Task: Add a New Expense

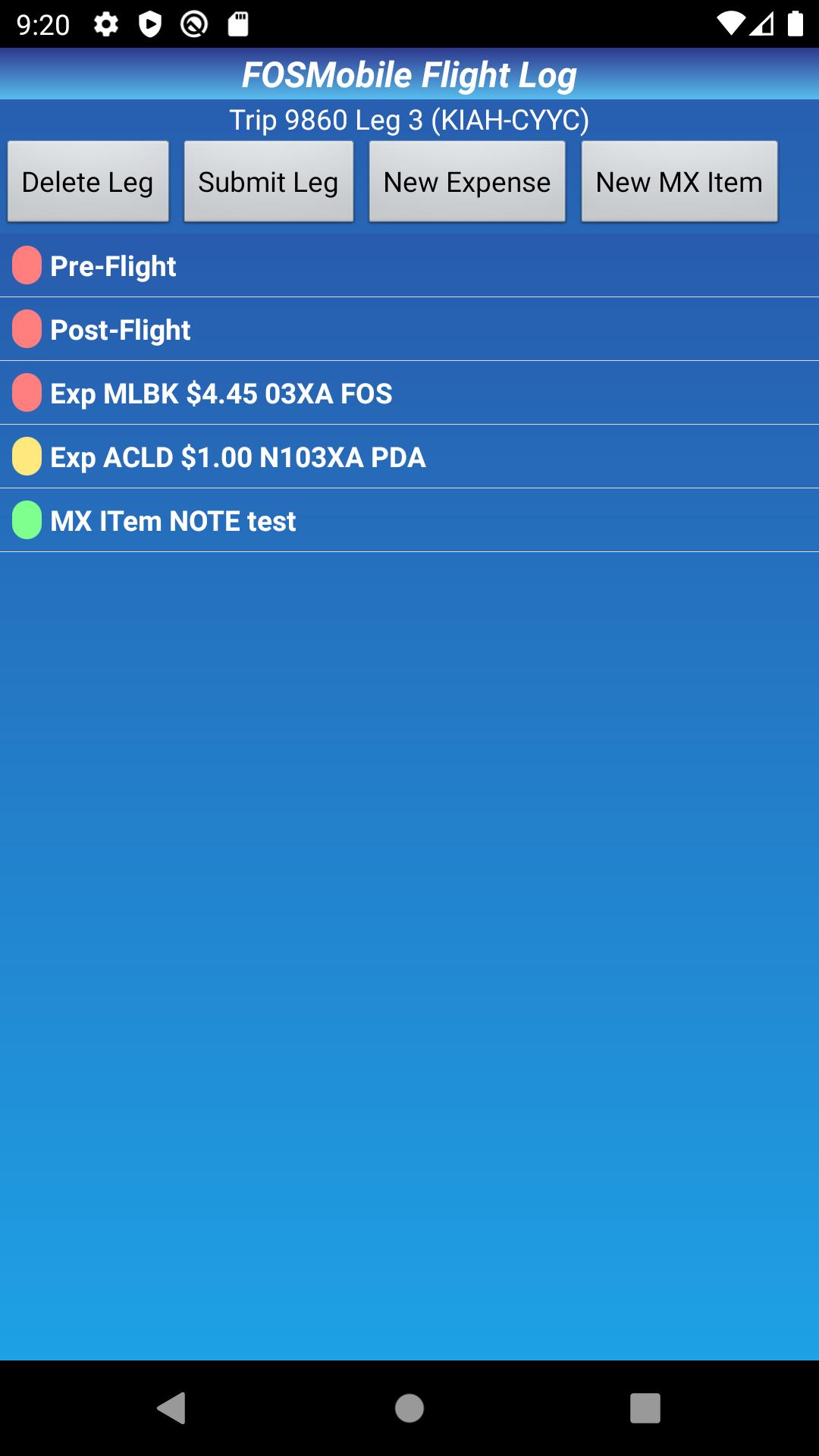Action: (467, 182)
